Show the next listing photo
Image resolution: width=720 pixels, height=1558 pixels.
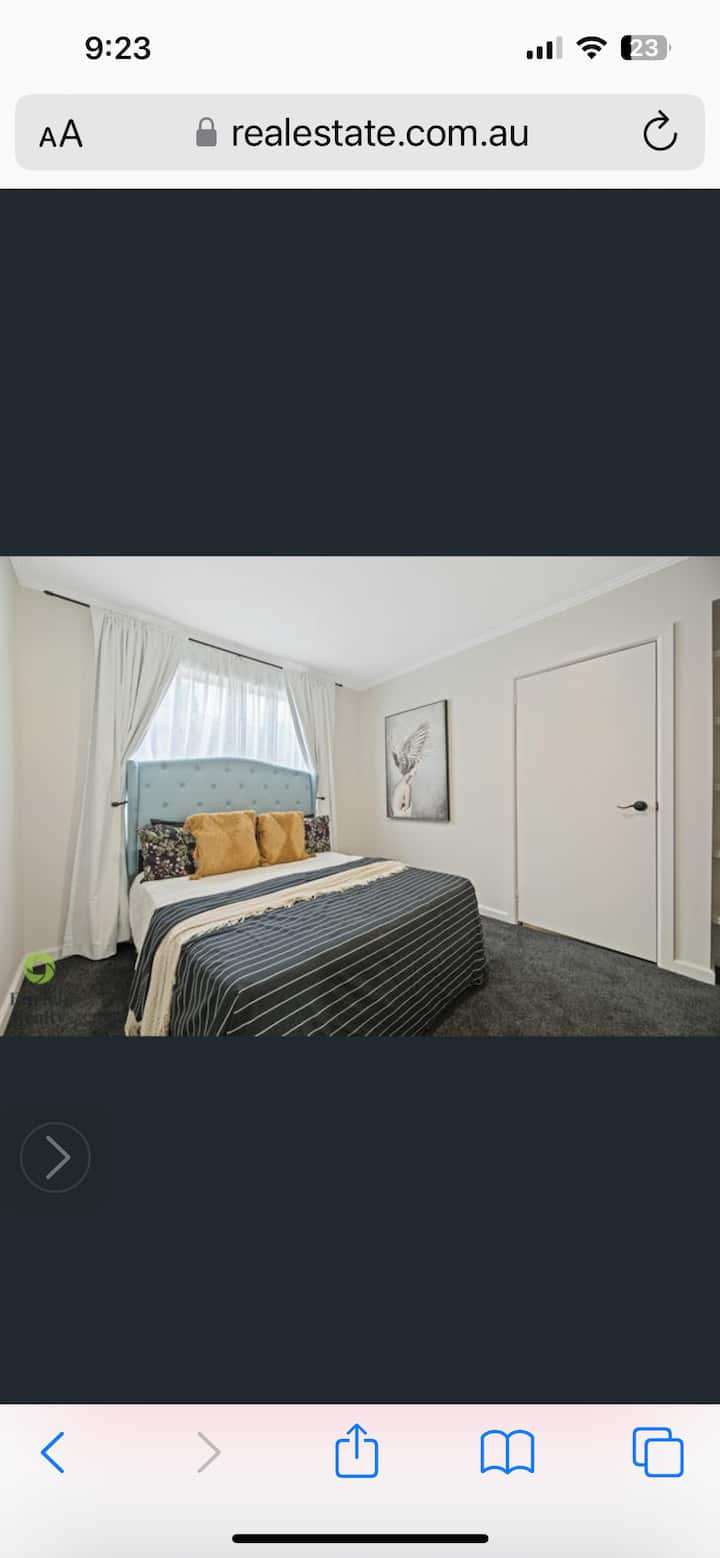point(55,1157)
